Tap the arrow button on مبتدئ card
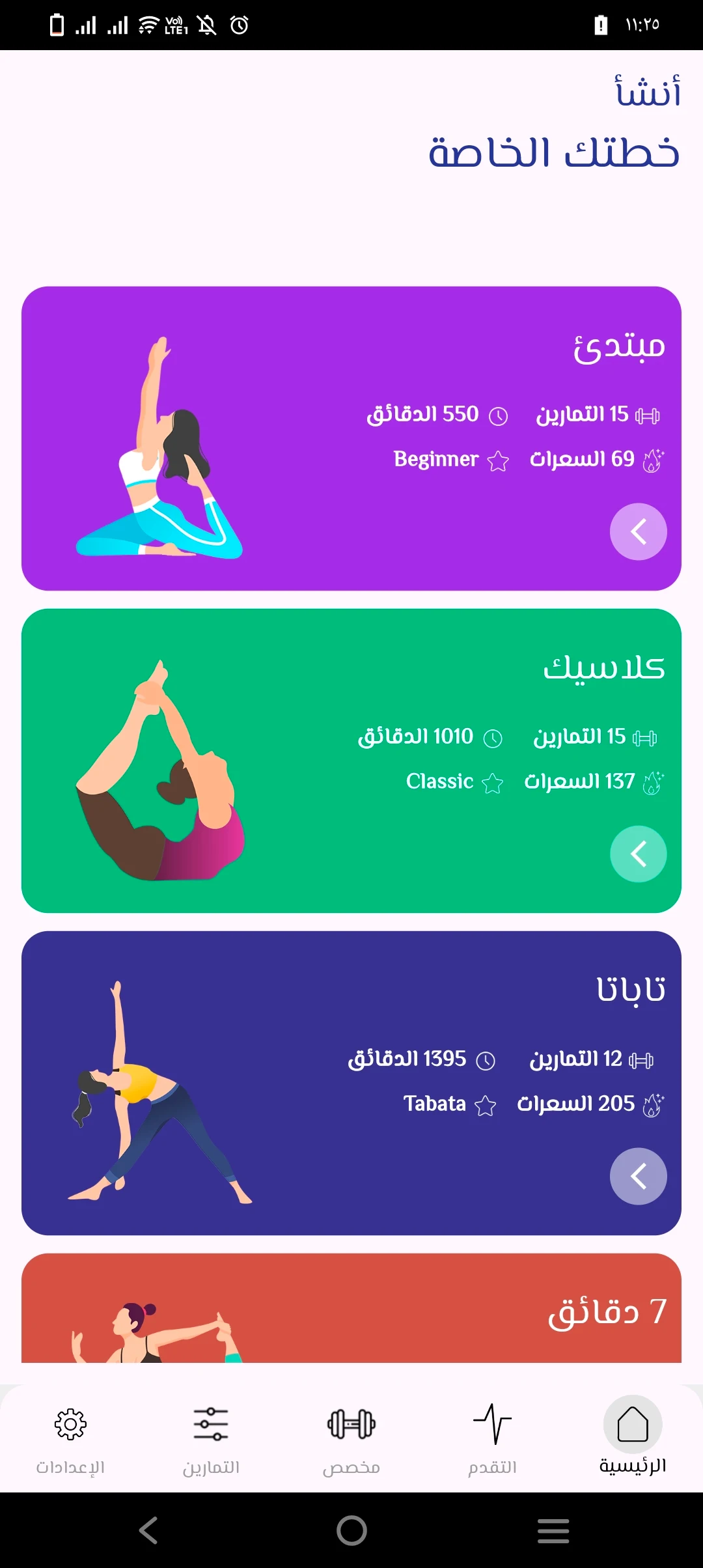 coord(638,531)
